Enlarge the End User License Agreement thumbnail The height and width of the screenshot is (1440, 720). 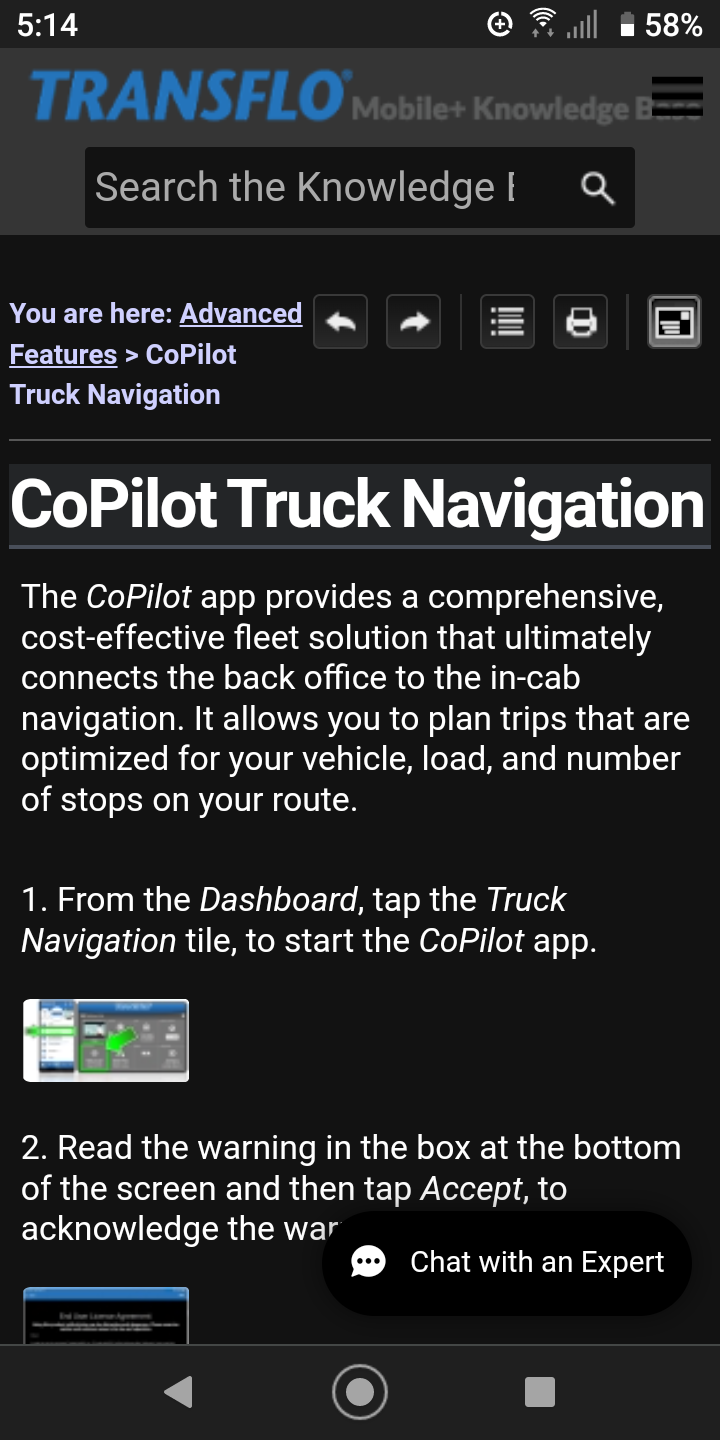click(106, 1315)
